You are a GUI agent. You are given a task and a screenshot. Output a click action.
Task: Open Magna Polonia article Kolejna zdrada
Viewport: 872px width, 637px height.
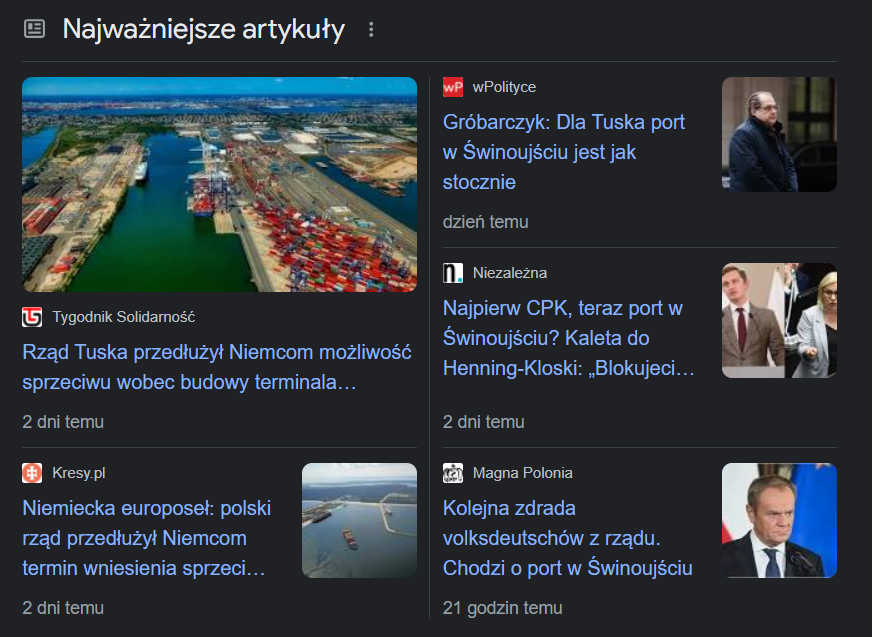(567, 538)
